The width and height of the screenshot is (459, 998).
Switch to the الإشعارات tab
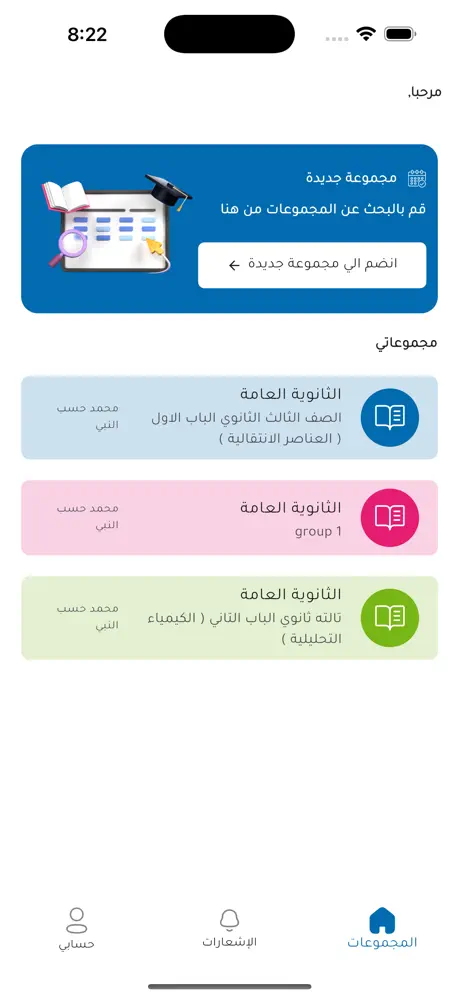pos(229,929)
